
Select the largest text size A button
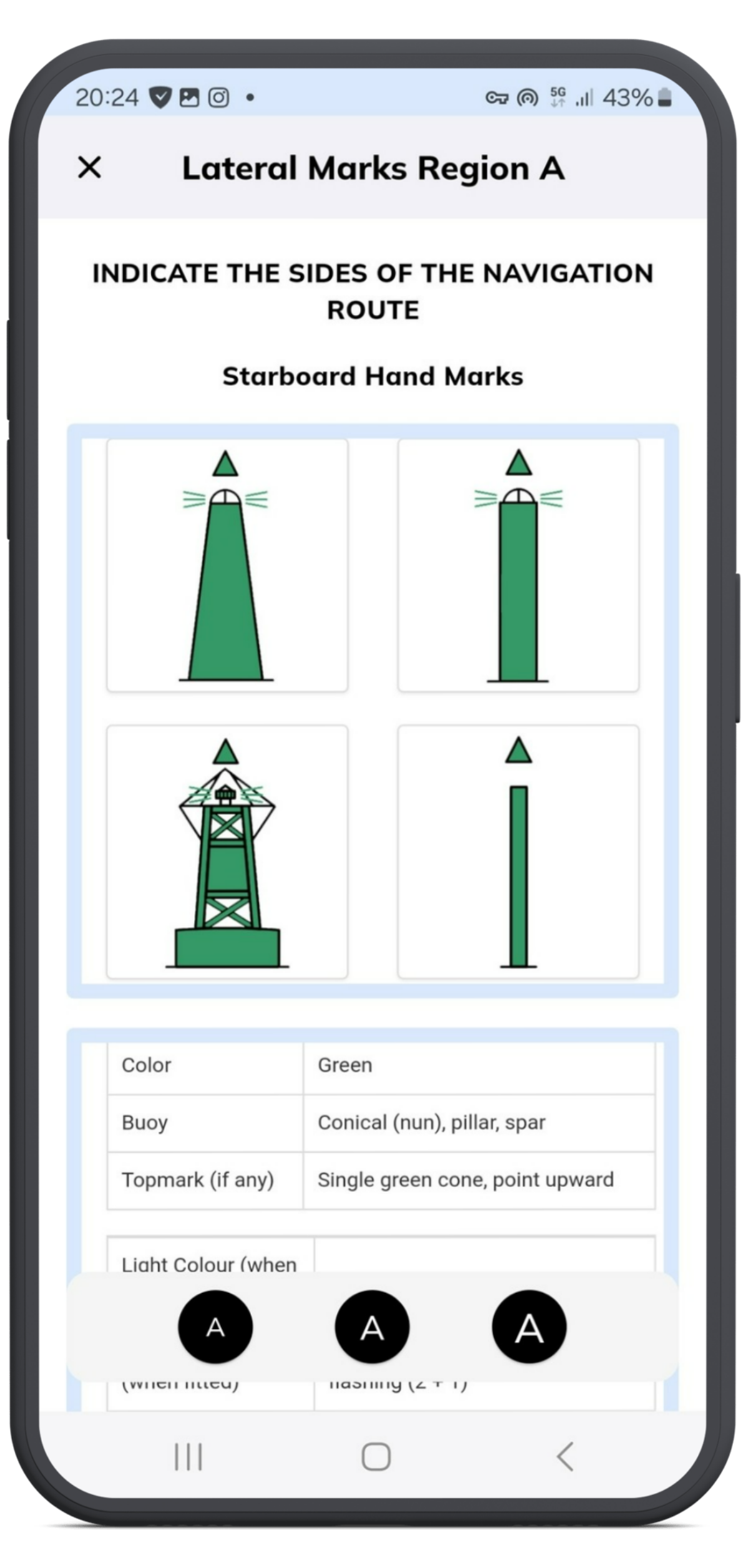click(529, 1326)
